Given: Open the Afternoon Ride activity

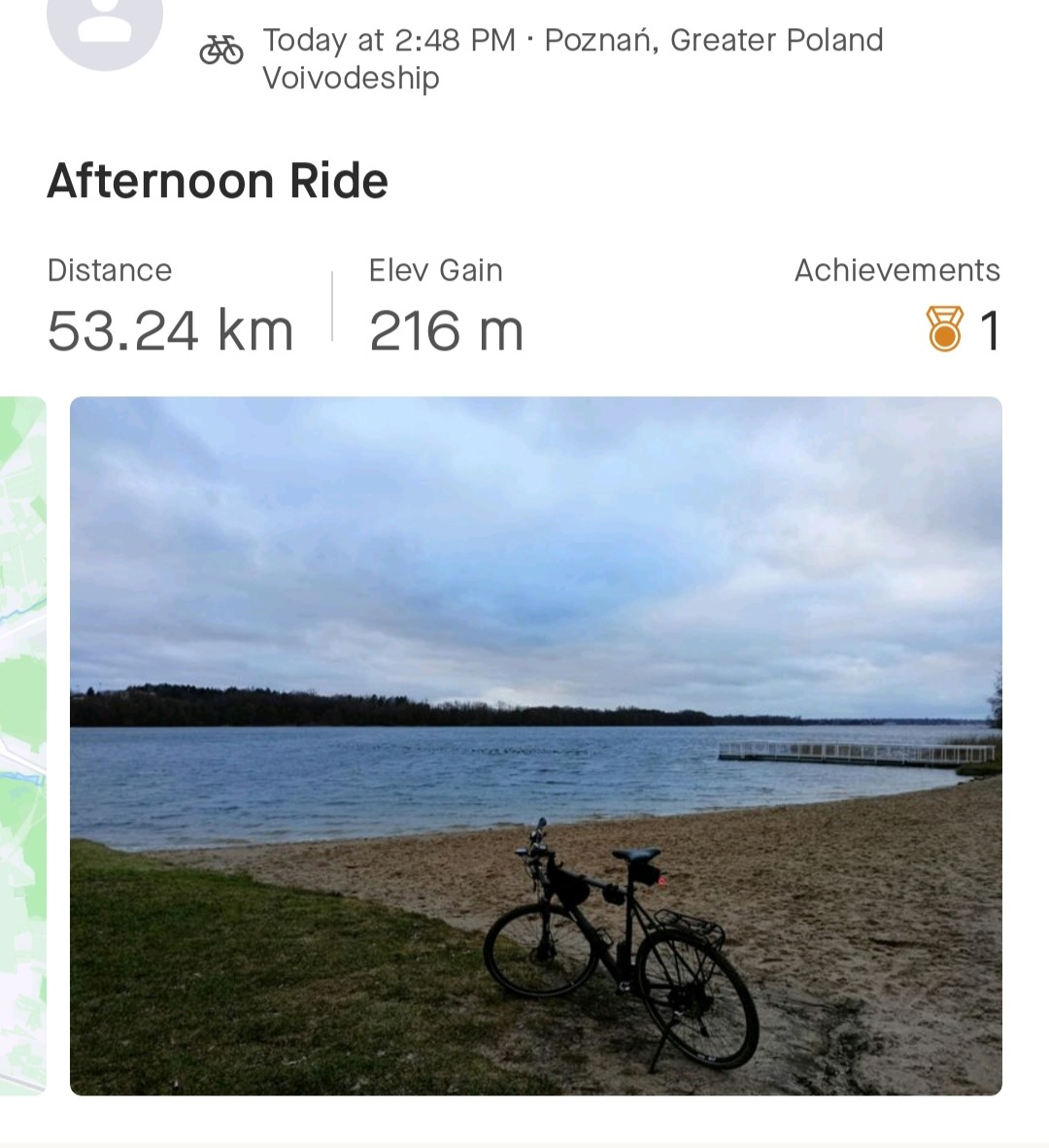Looking at the screenshot, I should [x=218, y=182].
